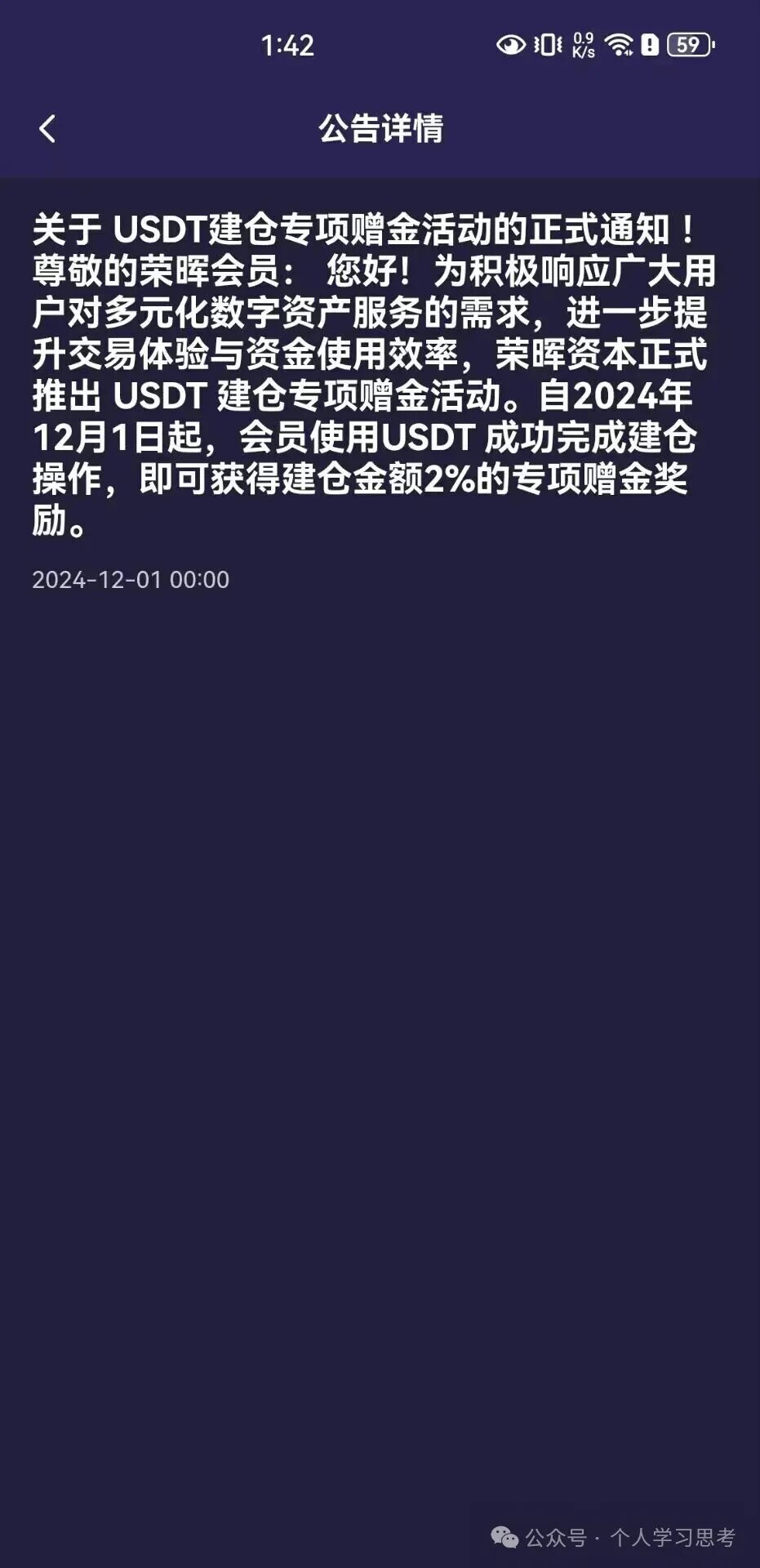The width and height of the screenshot is (760, 1568).
Task: Tap the timestamp 2024-12-01 00:00
Action: 132,580
